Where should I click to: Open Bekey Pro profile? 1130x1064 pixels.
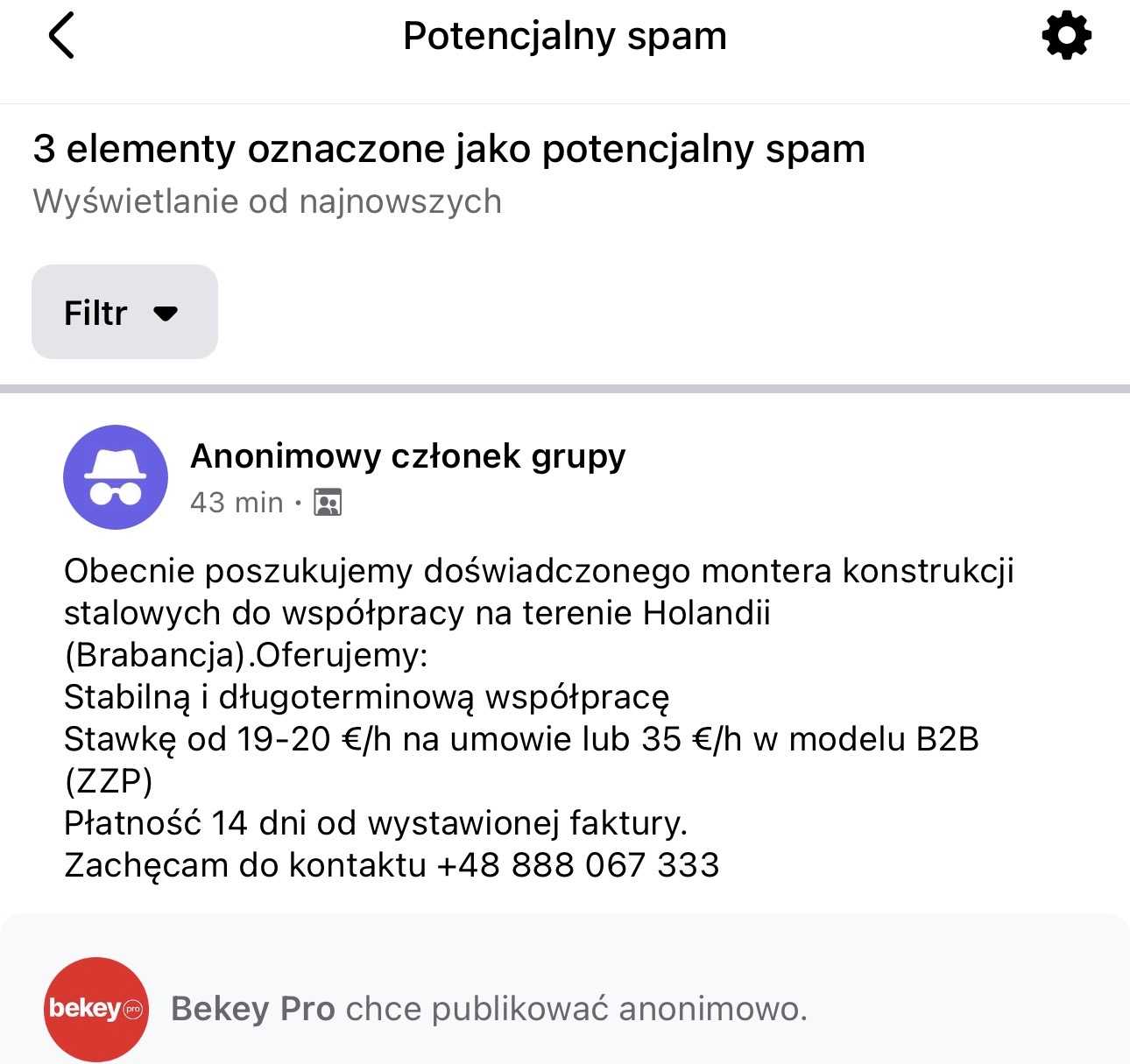(96, 1009)
